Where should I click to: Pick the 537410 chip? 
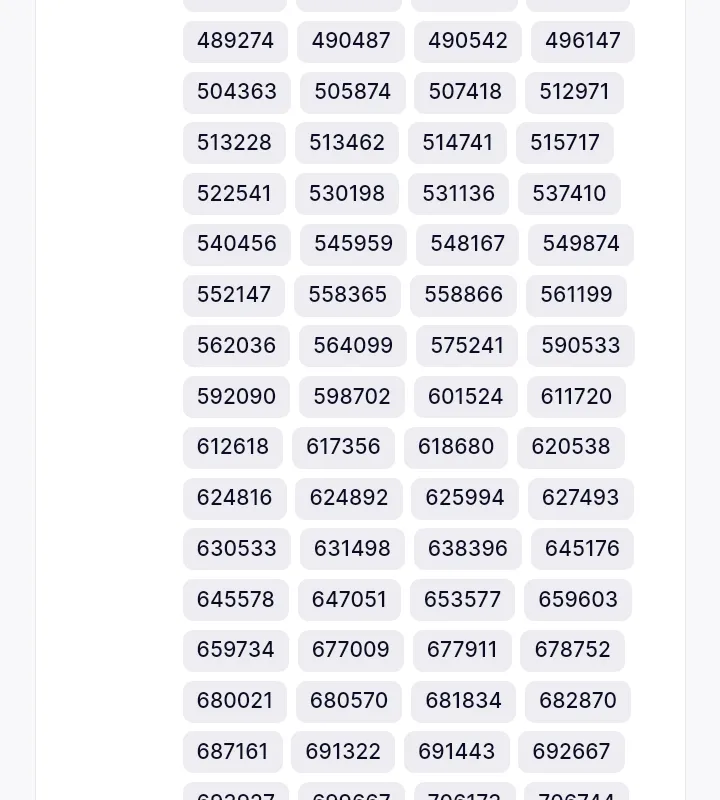(x=568, y=194)
